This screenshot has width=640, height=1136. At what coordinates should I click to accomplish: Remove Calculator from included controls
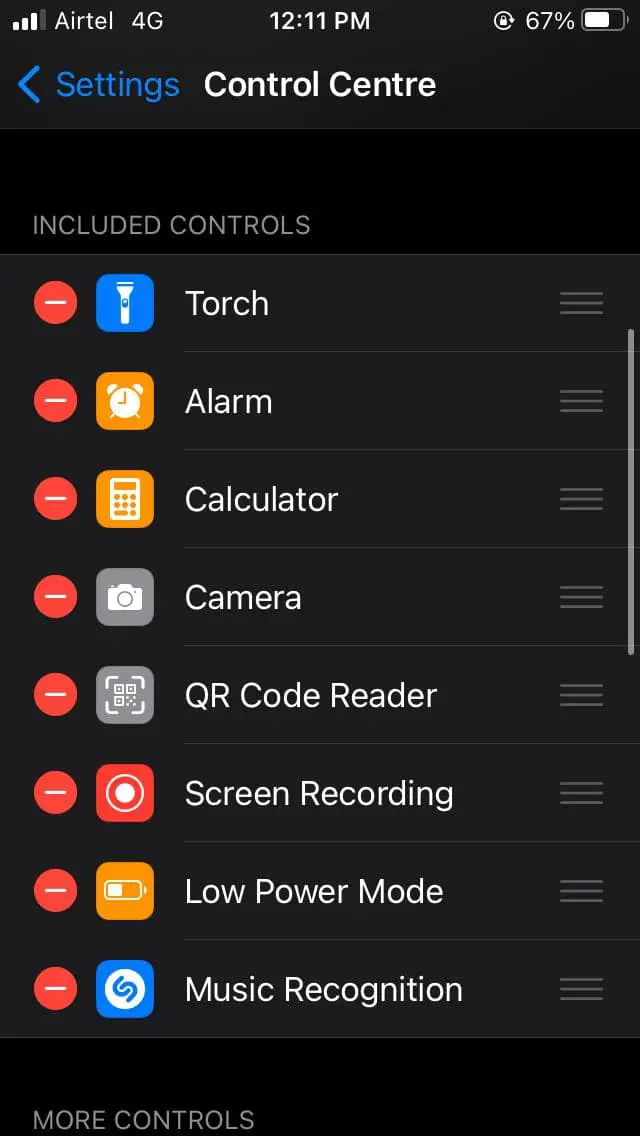(x=55, y=498)
